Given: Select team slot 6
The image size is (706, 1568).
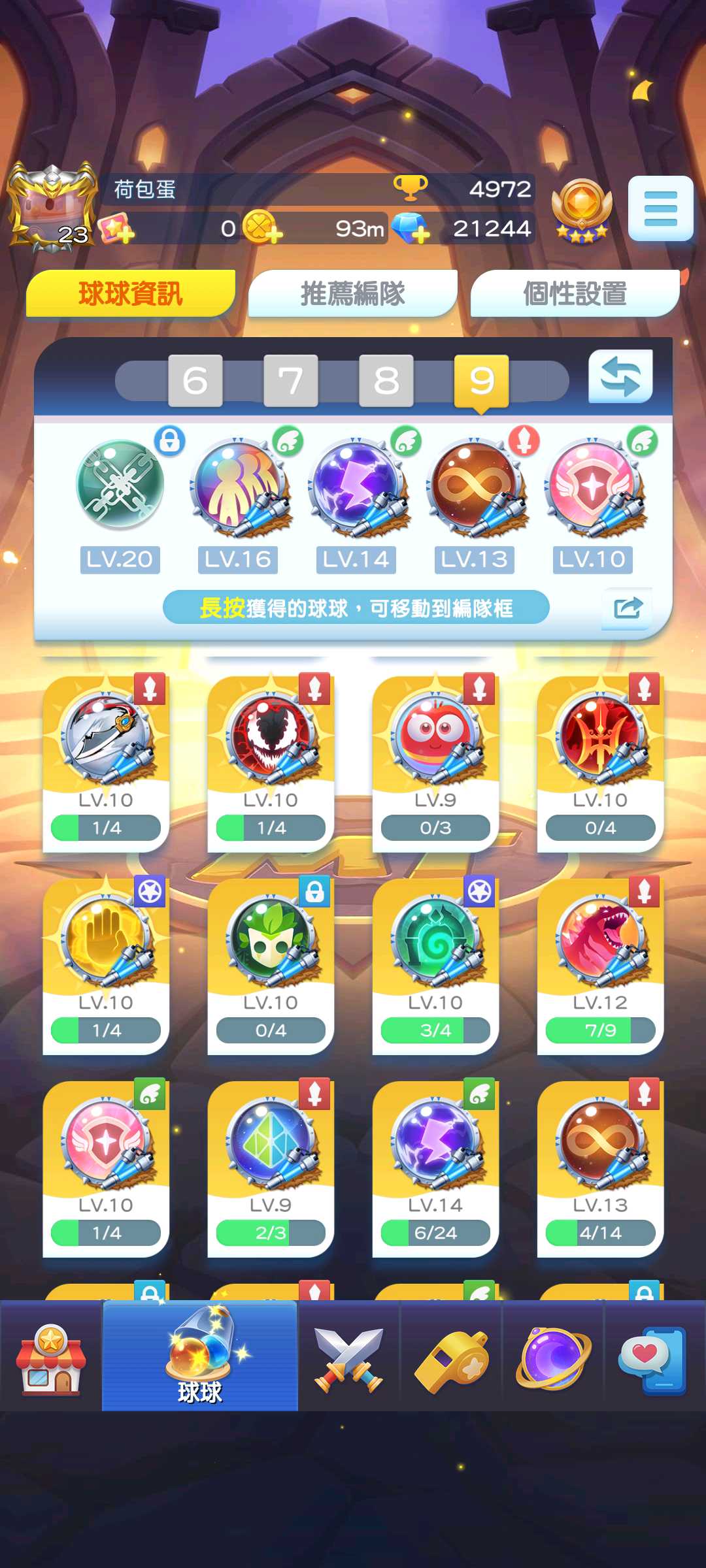Looking at the screenshot, I should coord(195,381).
